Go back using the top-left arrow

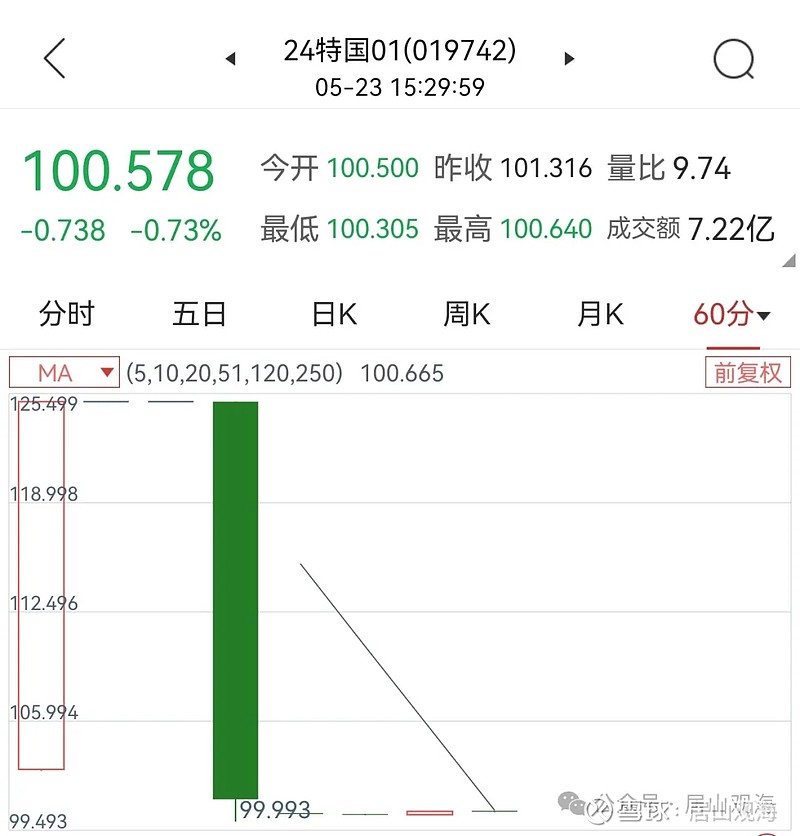pos(55,59)
